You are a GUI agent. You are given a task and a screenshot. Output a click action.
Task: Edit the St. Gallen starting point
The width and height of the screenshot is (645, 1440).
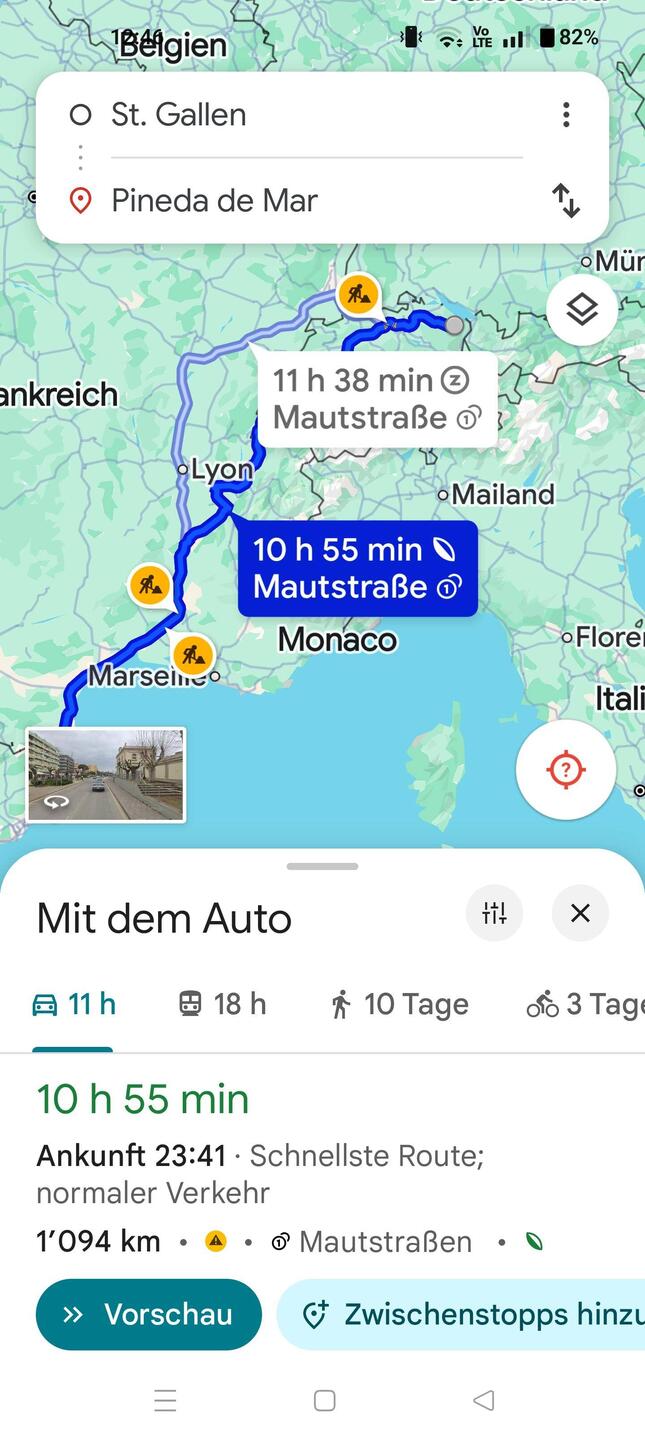(300, 115)
